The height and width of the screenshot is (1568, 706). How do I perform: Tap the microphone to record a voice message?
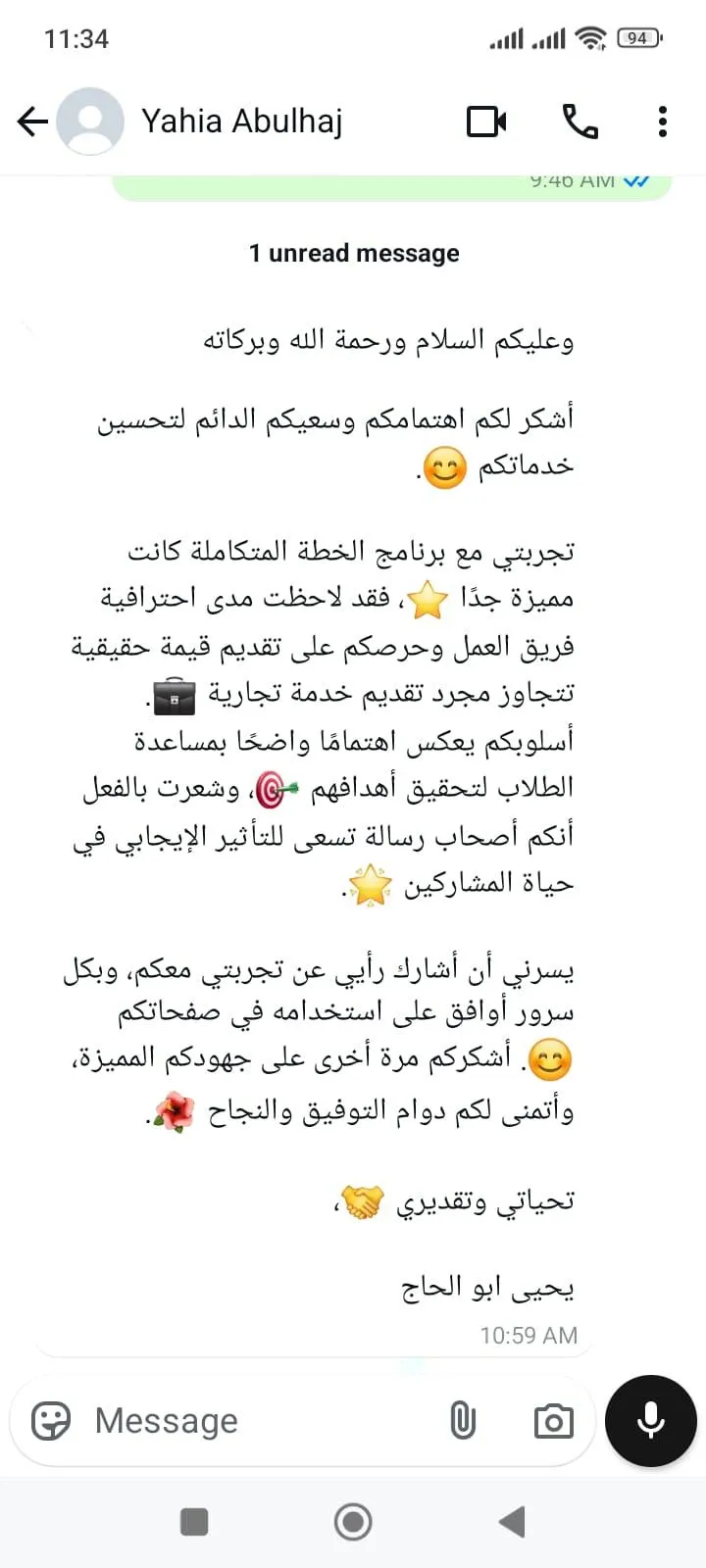pyautogui.click(x=651, y=1420)
